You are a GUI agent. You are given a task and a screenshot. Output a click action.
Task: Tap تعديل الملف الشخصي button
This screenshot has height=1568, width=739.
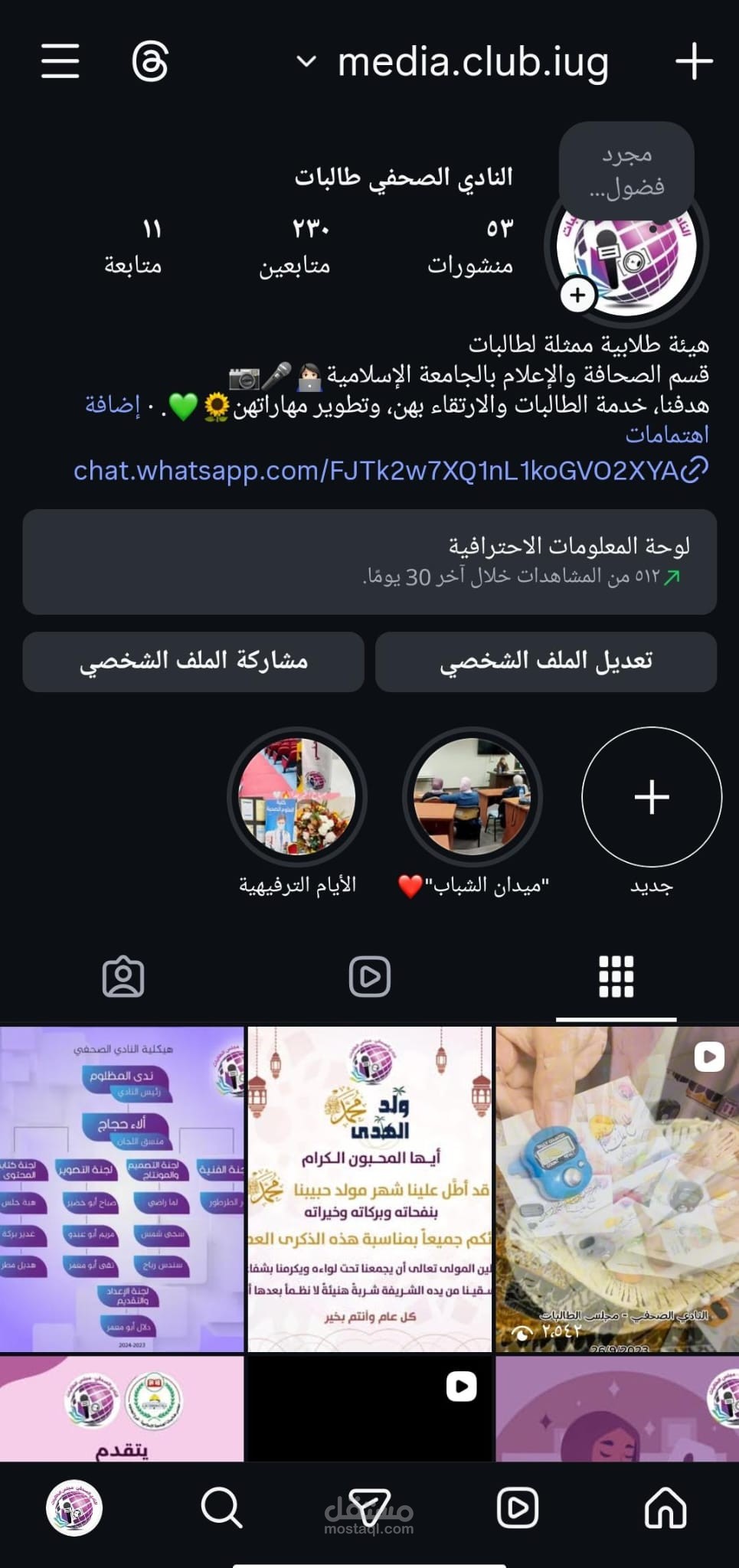[x=546, y=661]
